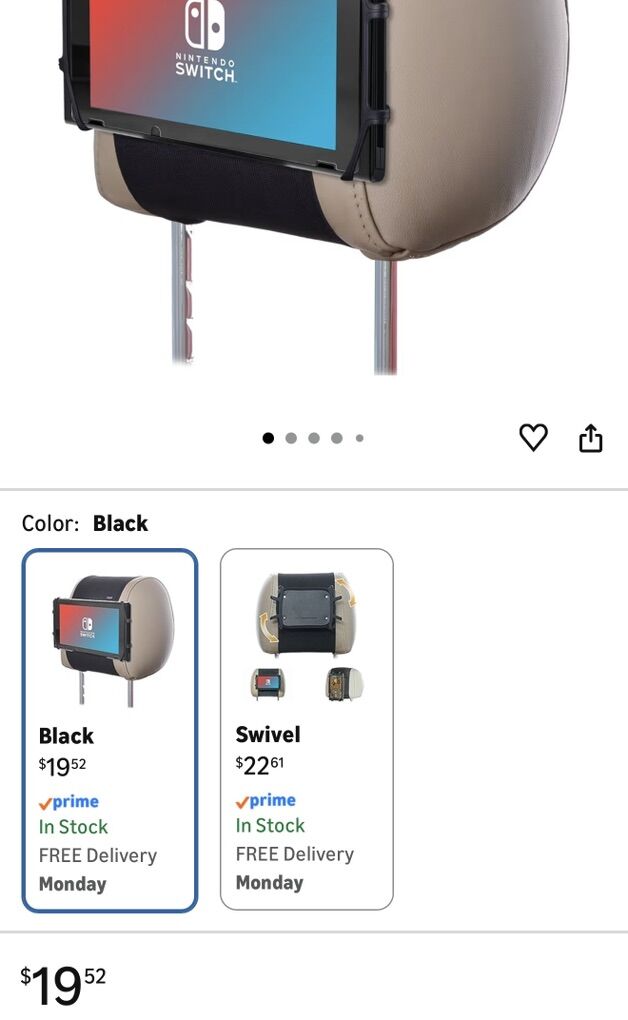Share this product listing
The image size is (628, 1020).
[591, 438]
